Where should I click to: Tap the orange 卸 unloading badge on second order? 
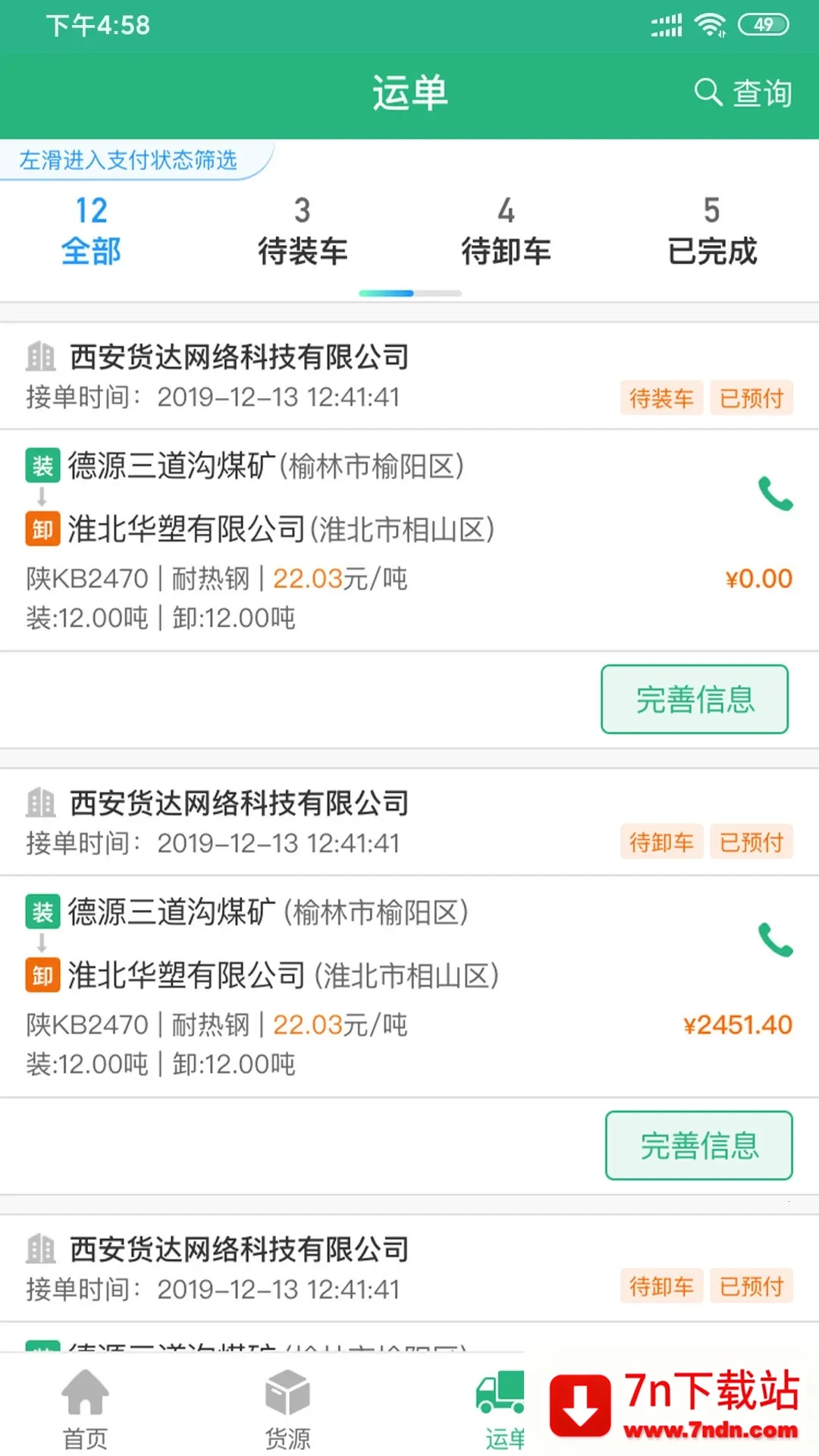[42, 976]
